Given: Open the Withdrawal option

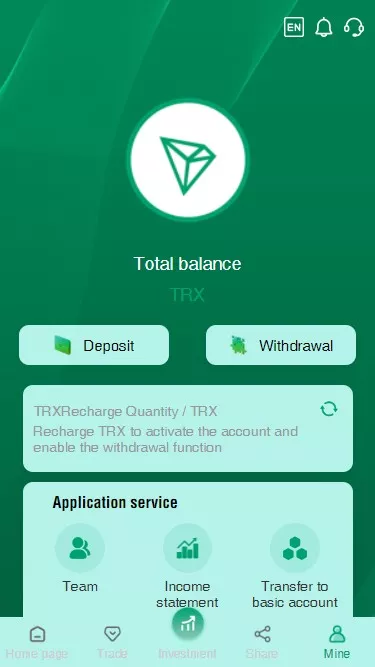Looking at the screenshot, I should (x=281, y=345).
